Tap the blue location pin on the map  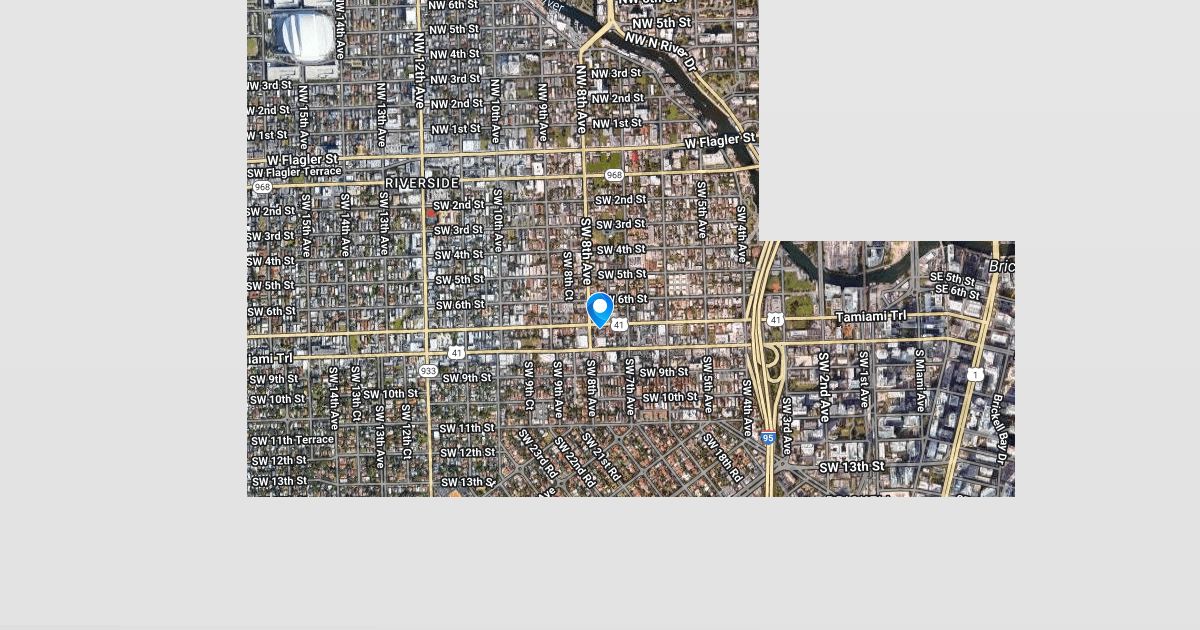click(600, 309)
